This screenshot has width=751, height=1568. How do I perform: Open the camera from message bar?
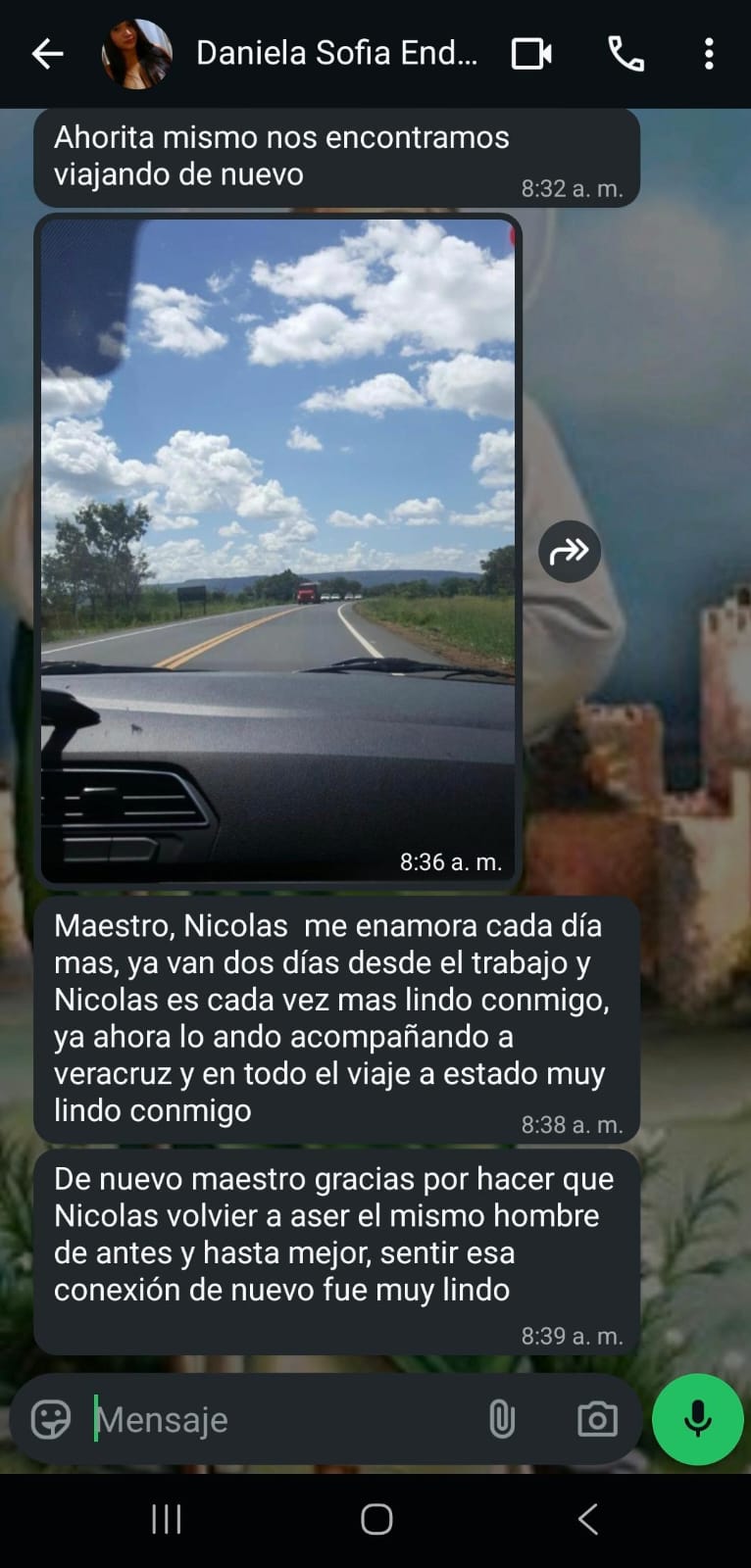597,1419
